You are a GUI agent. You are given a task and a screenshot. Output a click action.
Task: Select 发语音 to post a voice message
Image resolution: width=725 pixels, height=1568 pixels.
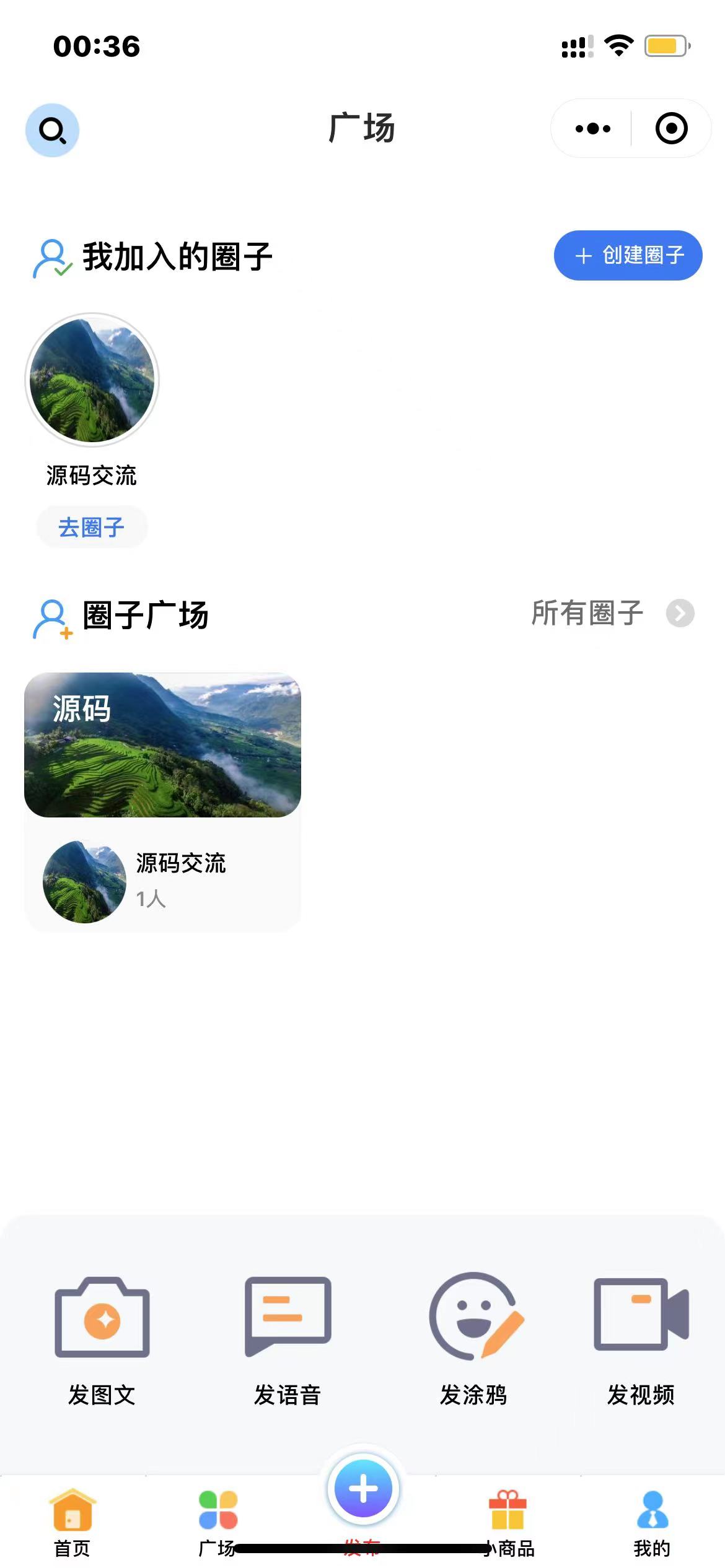[288, 1338]
